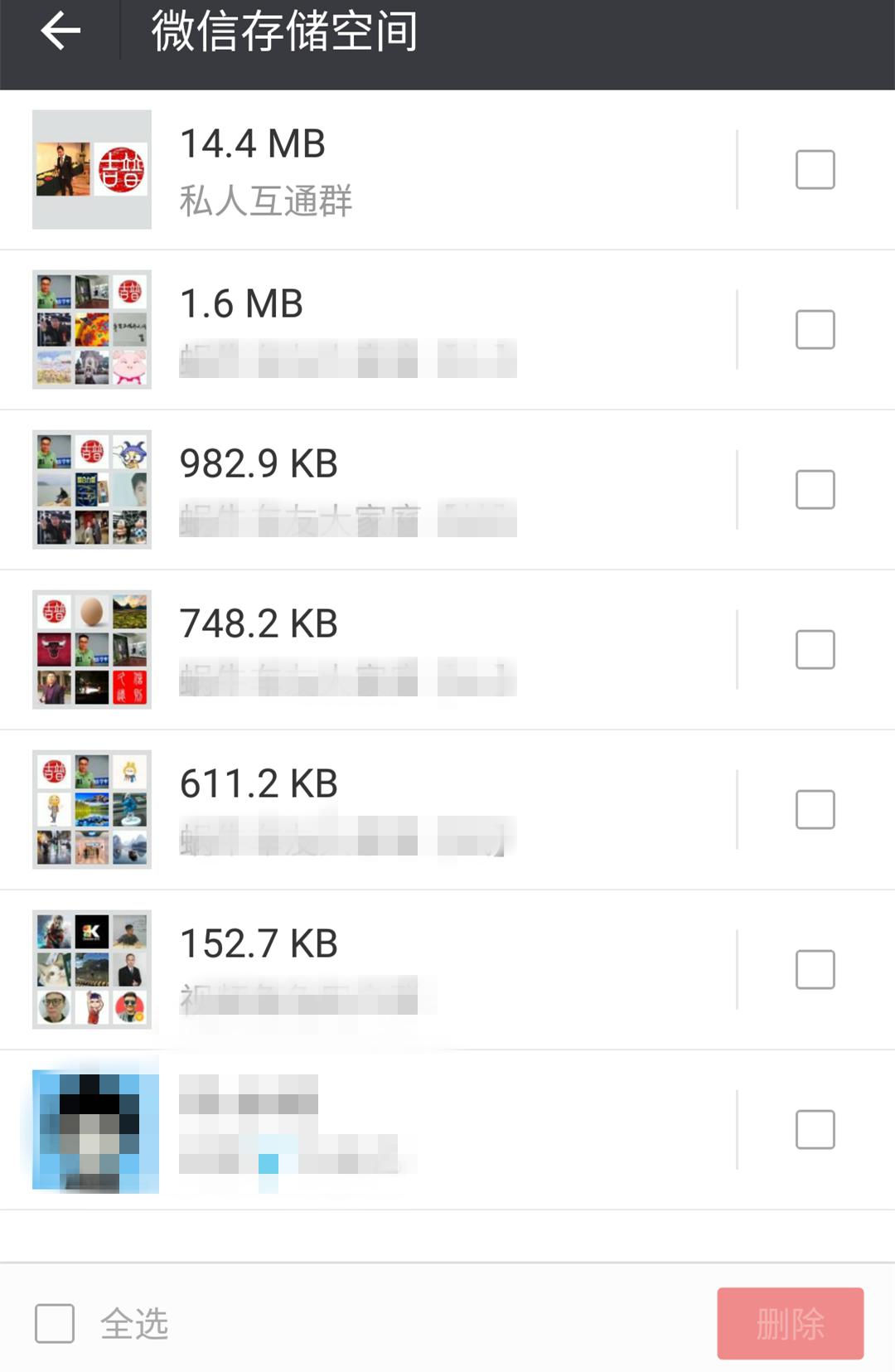Tap the group avatar beside 611.2 KB
Viewport: 895px width, 1372px height.
click(91, 809)
